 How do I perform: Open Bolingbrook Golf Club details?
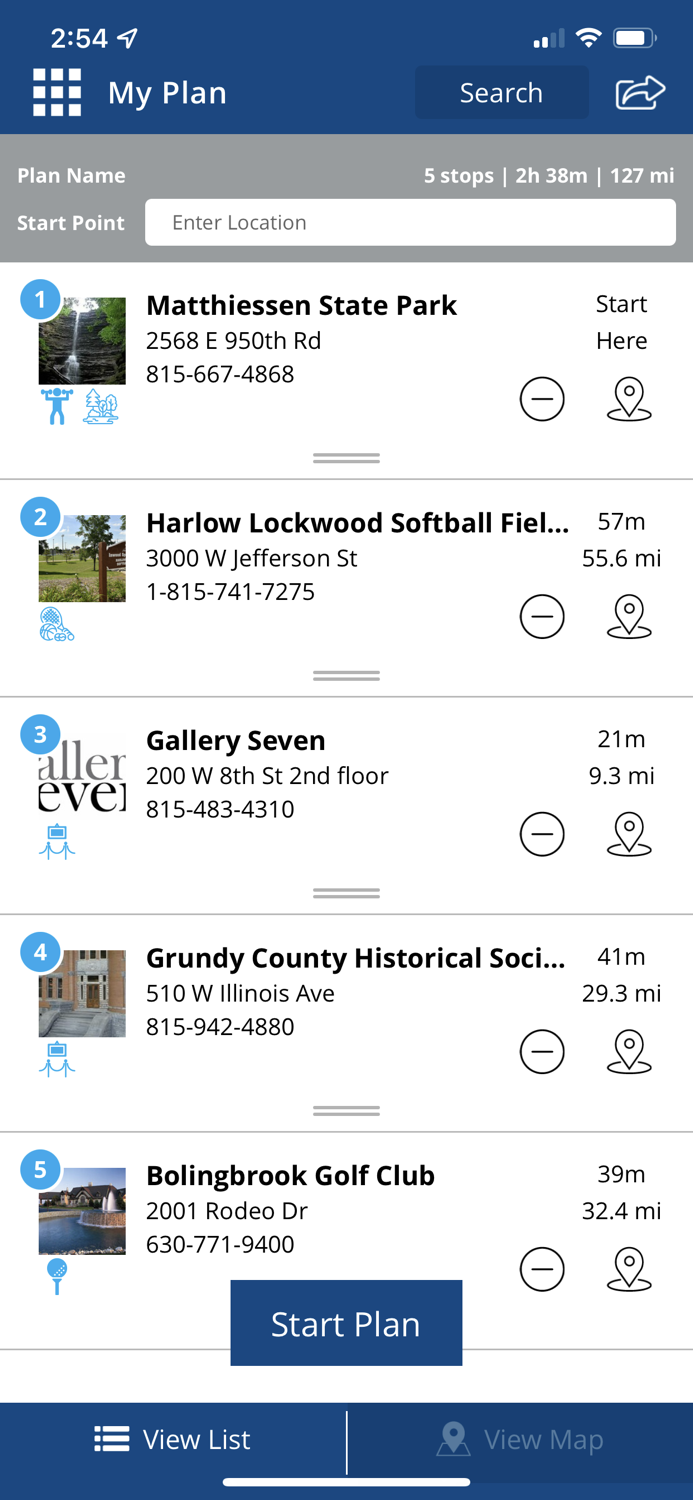[290, 1176]
